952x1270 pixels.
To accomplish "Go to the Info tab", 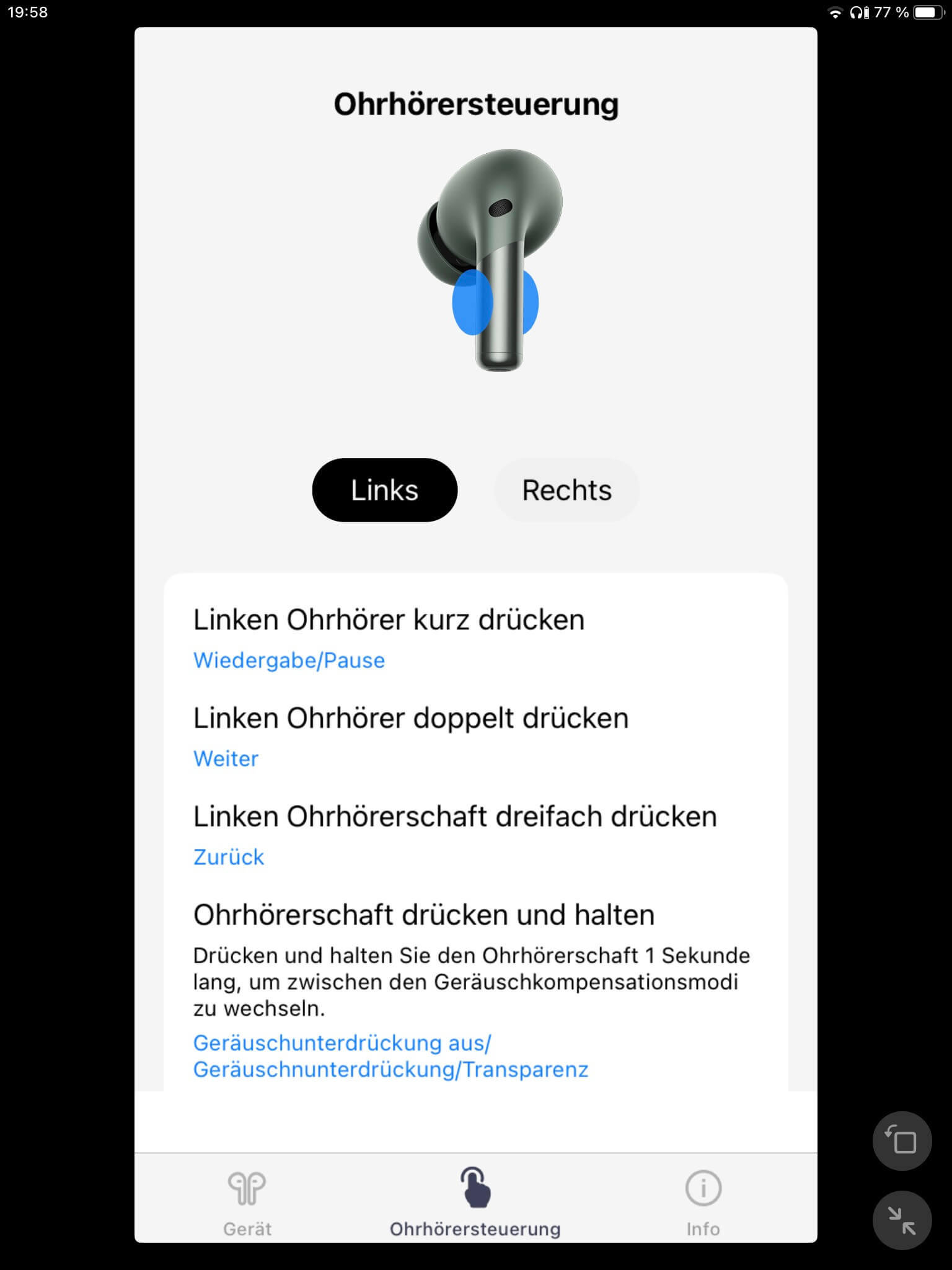I will (703, 1201).
